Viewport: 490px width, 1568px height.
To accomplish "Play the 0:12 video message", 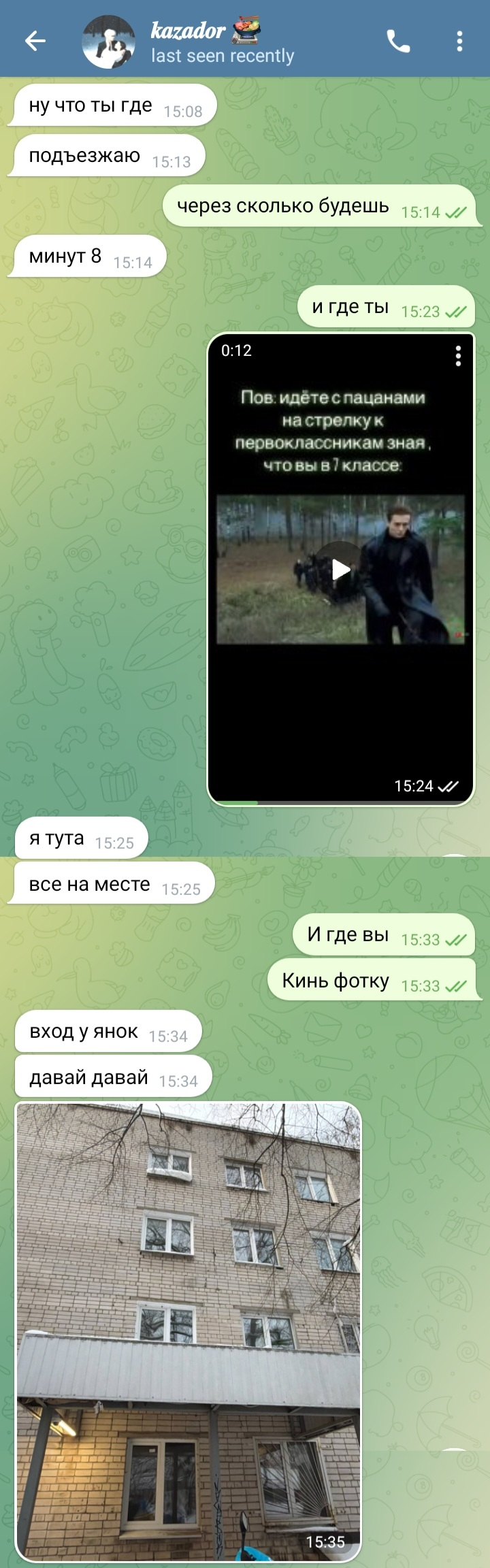I will click(x=340, y=570).
